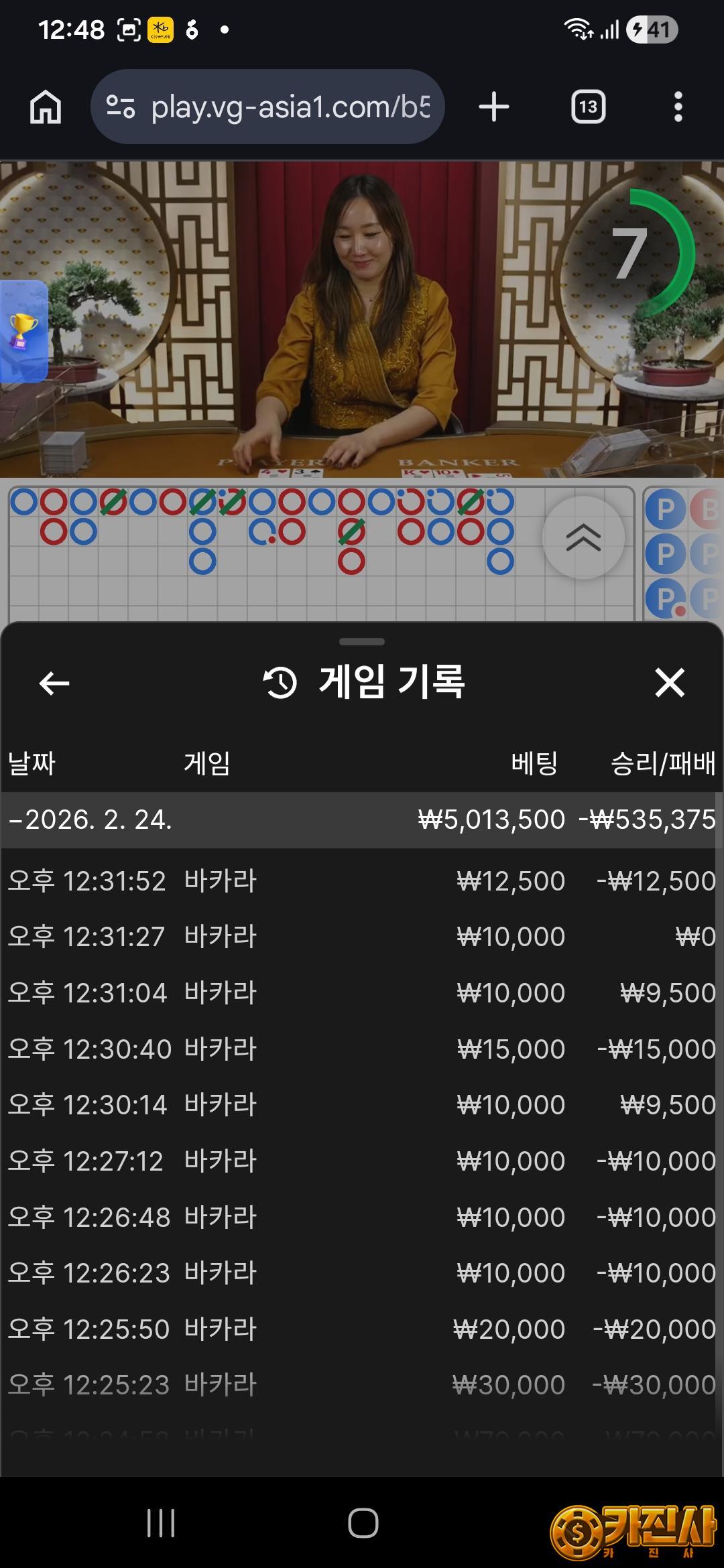This screenshot has height=1568, width=724.
Task: Close the 게임 기록 panel
Action: click(x=669, y=683)
